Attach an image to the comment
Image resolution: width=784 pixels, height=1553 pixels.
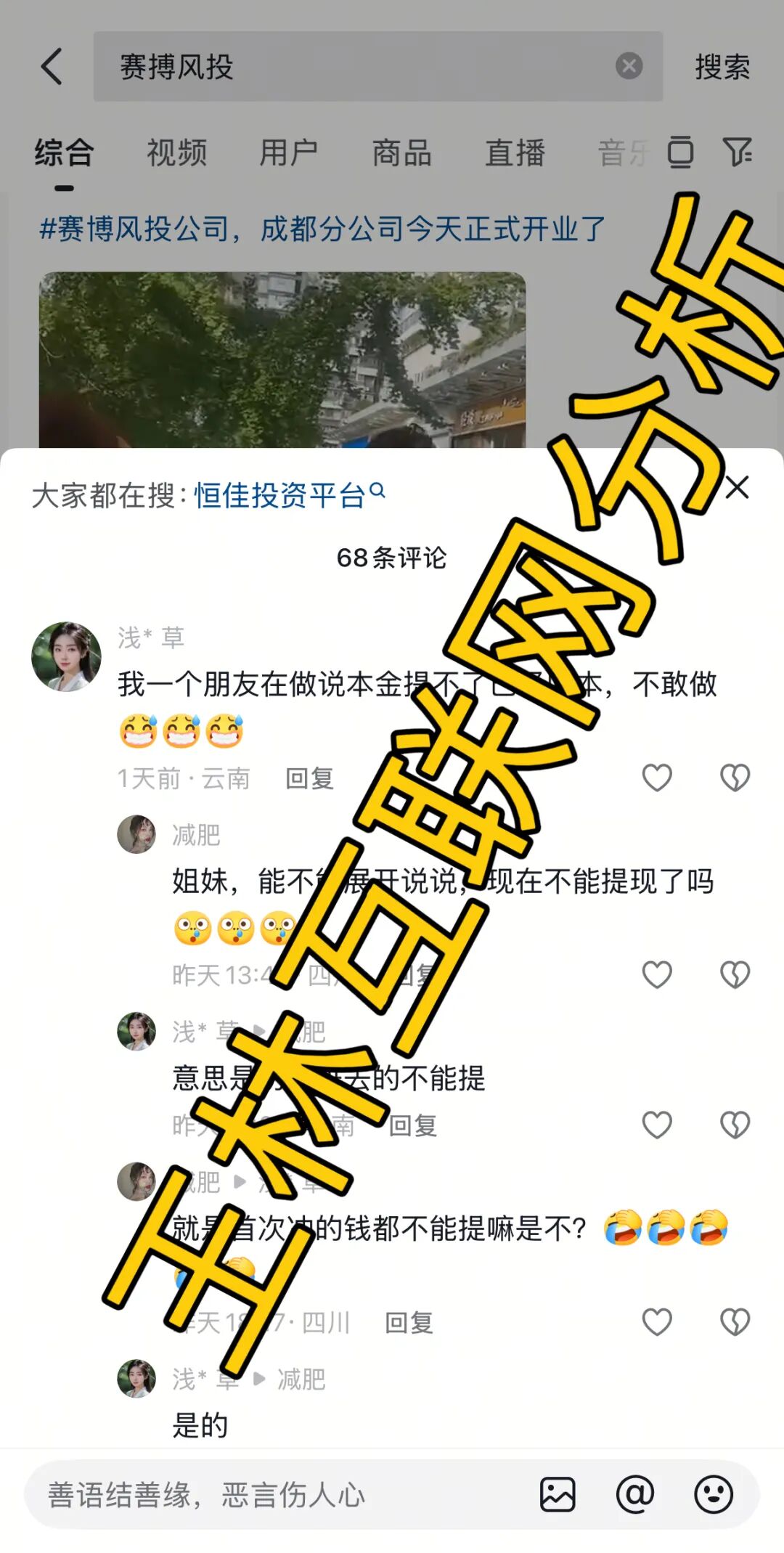(558, 1495)
